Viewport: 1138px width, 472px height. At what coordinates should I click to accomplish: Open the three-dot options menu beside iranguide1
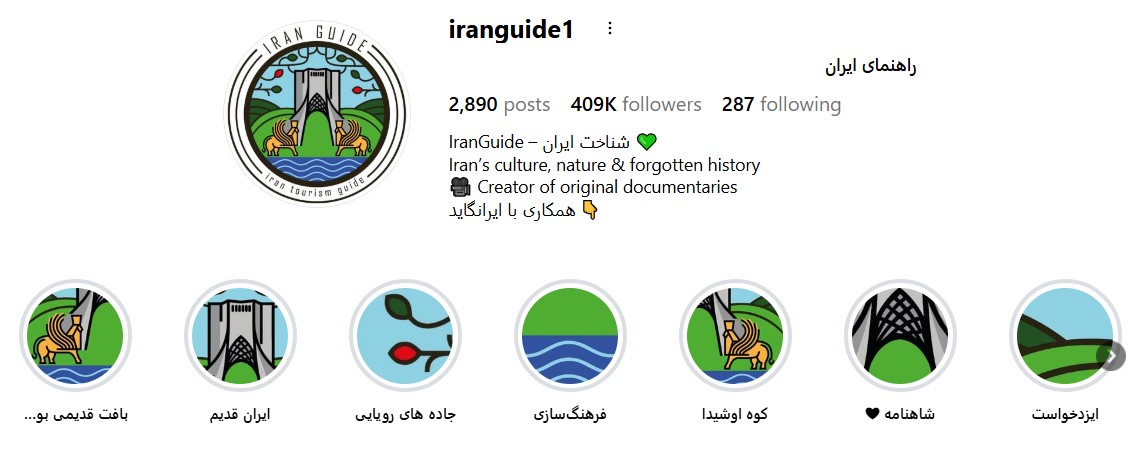pyautogui.click(x=610, y=30)
